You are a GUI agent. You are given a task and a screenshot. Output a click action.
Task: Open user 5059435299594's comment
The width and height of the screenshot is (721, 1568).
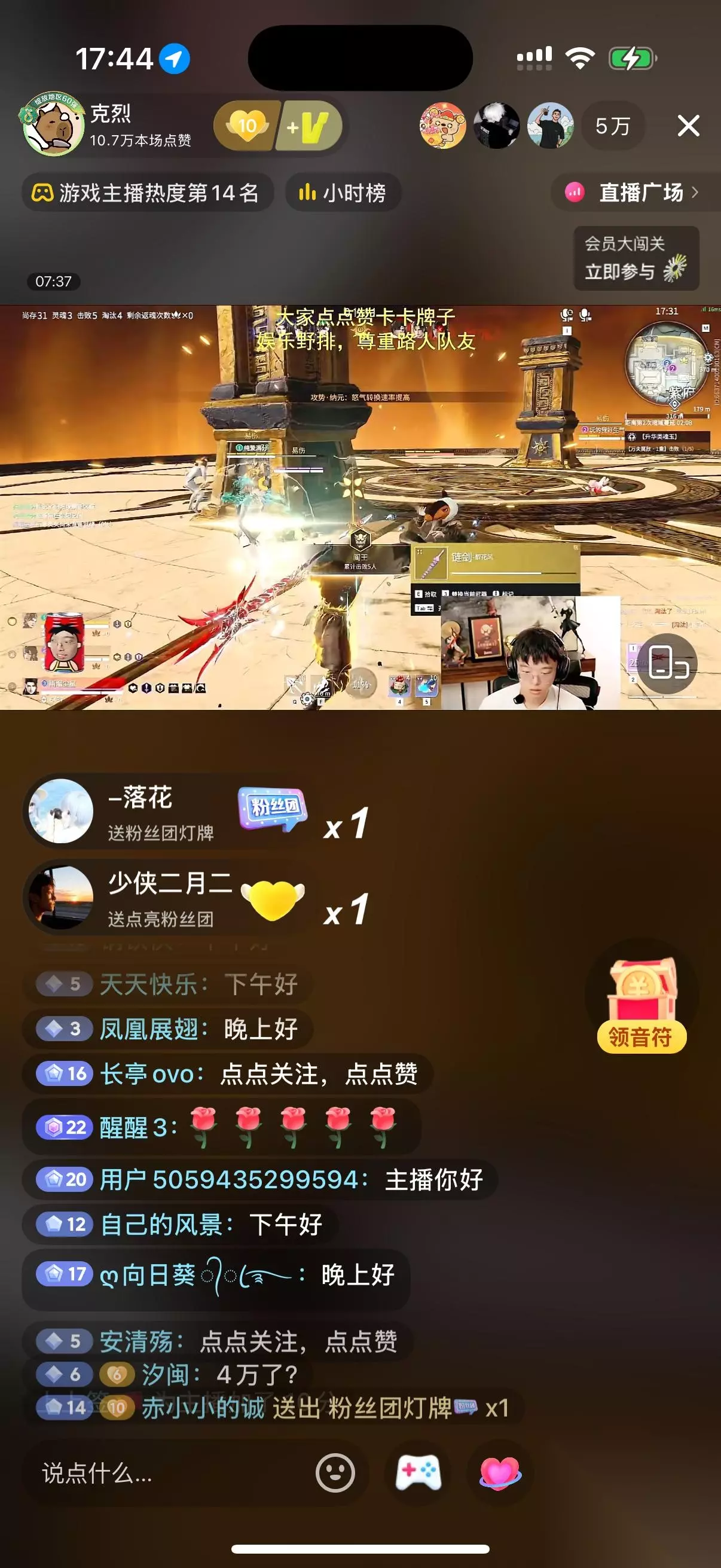260,1180
